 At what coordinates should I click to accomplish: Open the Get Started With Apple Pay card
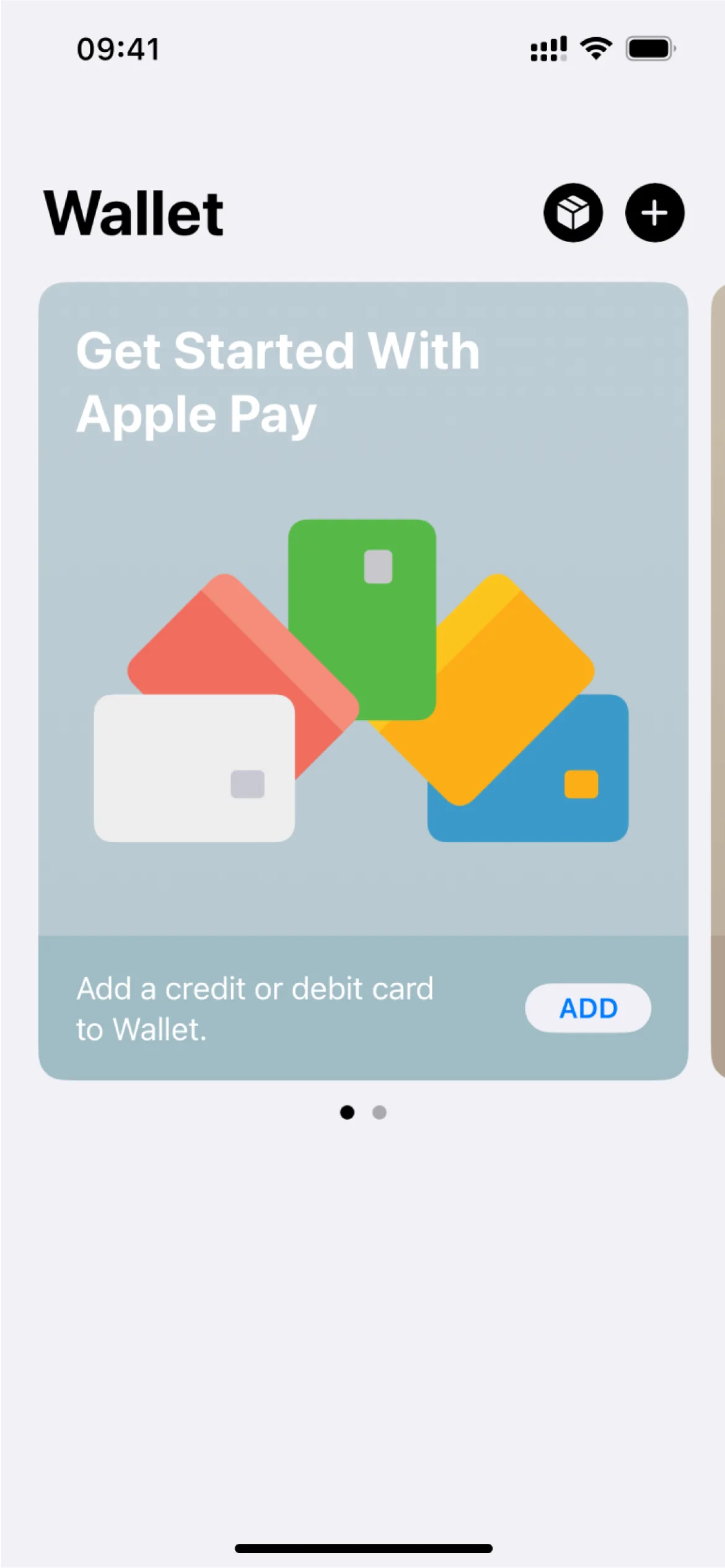pos(363,681)
